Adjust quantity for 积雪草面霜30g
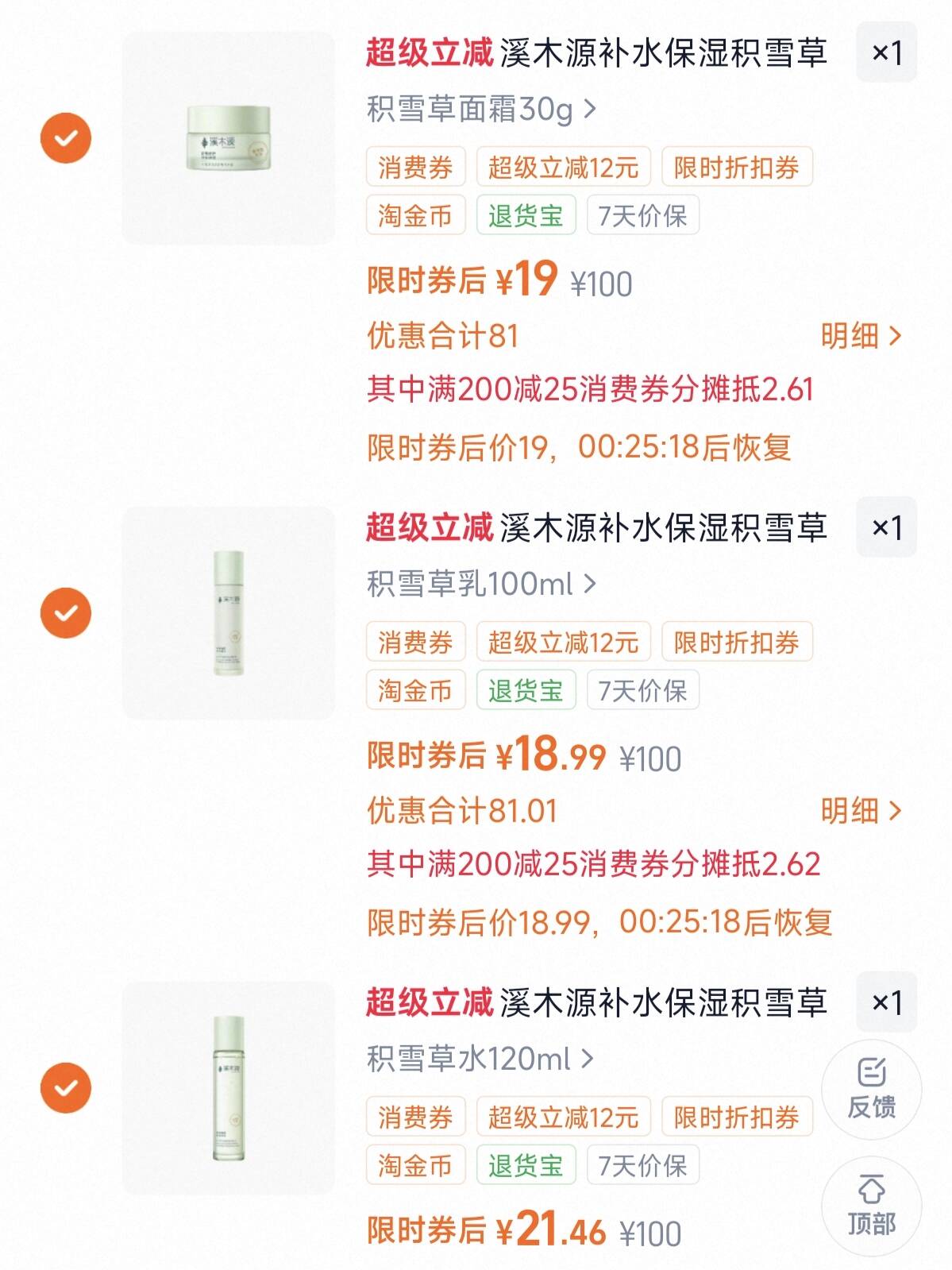The width and height of the screenshot is (952, 1270). (x=886, y=53)
